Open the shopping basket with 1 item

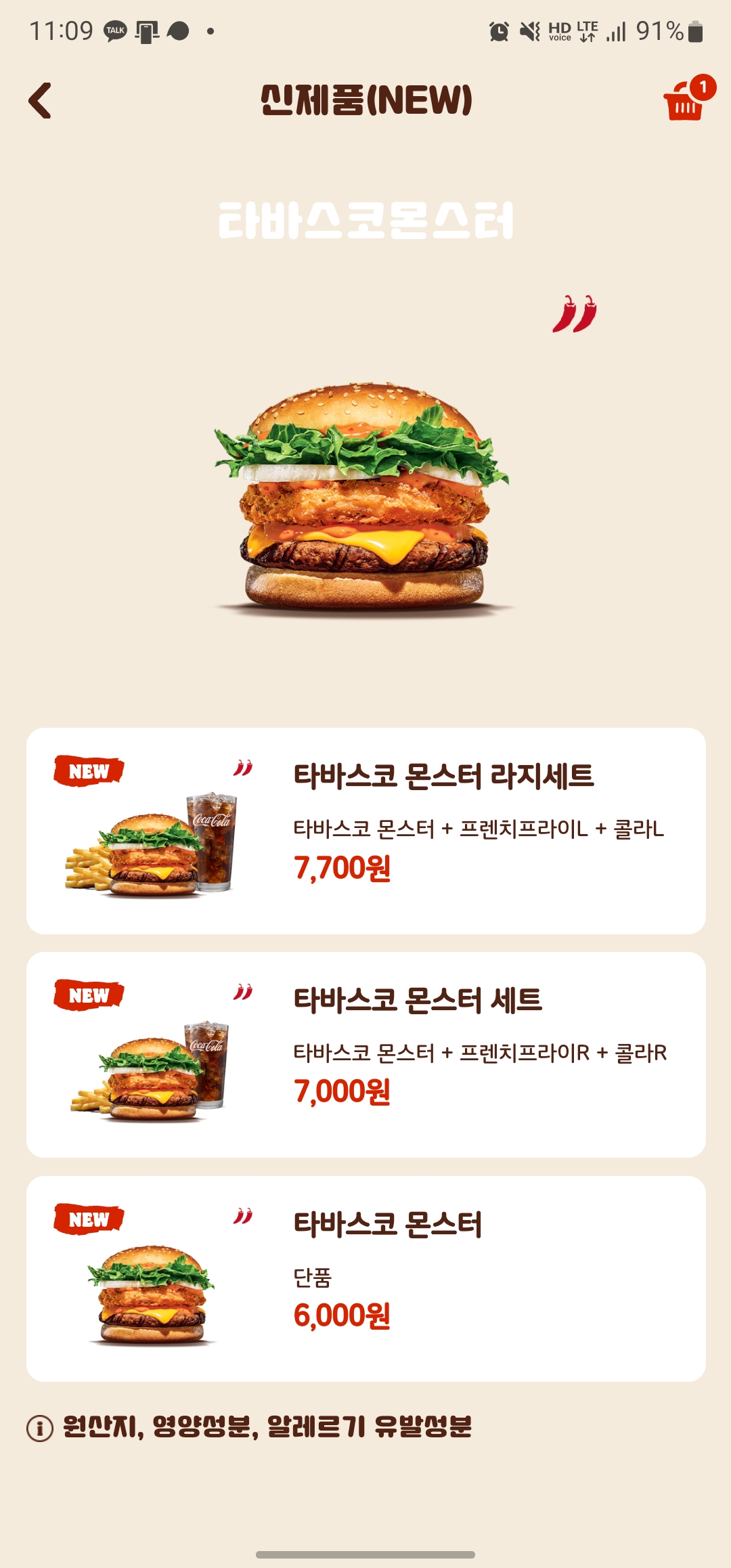[685, 102]
